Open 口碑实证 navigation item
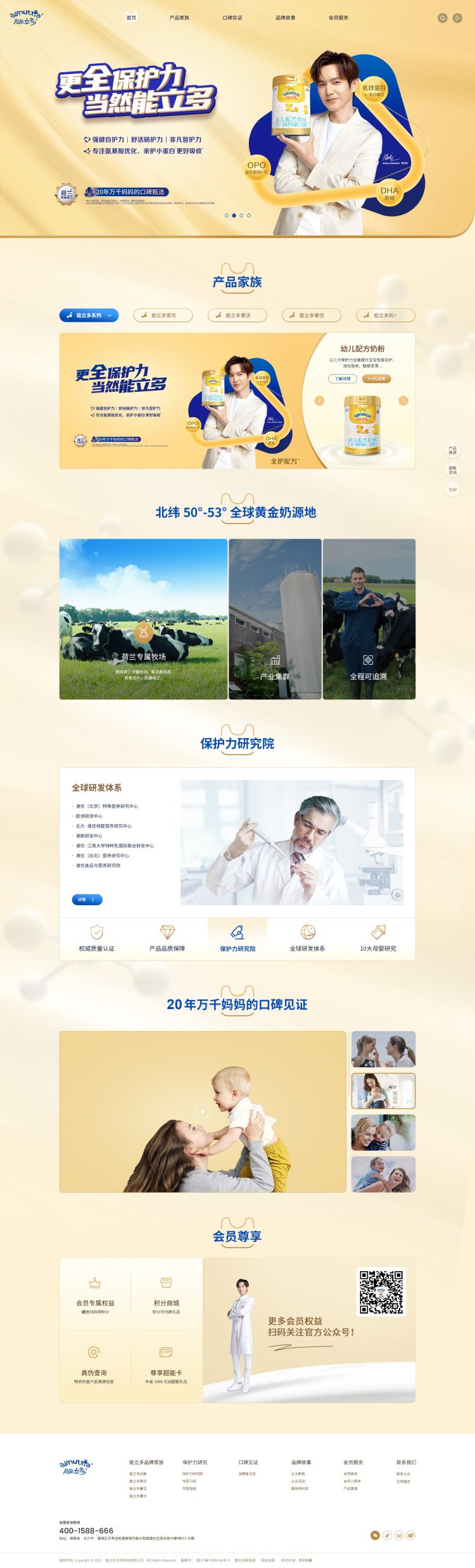 232,18
